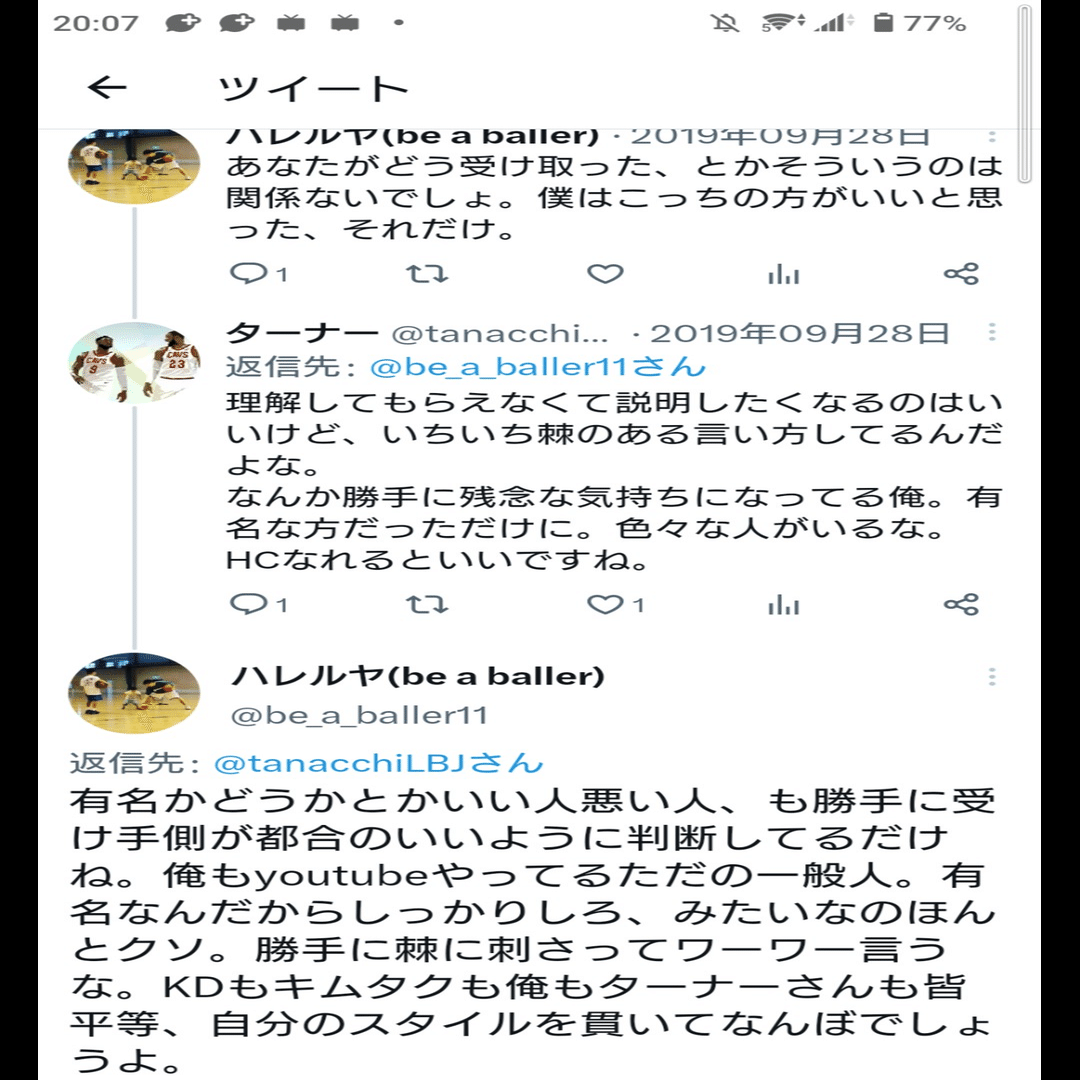Viewport: 1080px width, 1080px height.
Task: Open overflow menu on ターナー's tweet
Action: point(992,332)
